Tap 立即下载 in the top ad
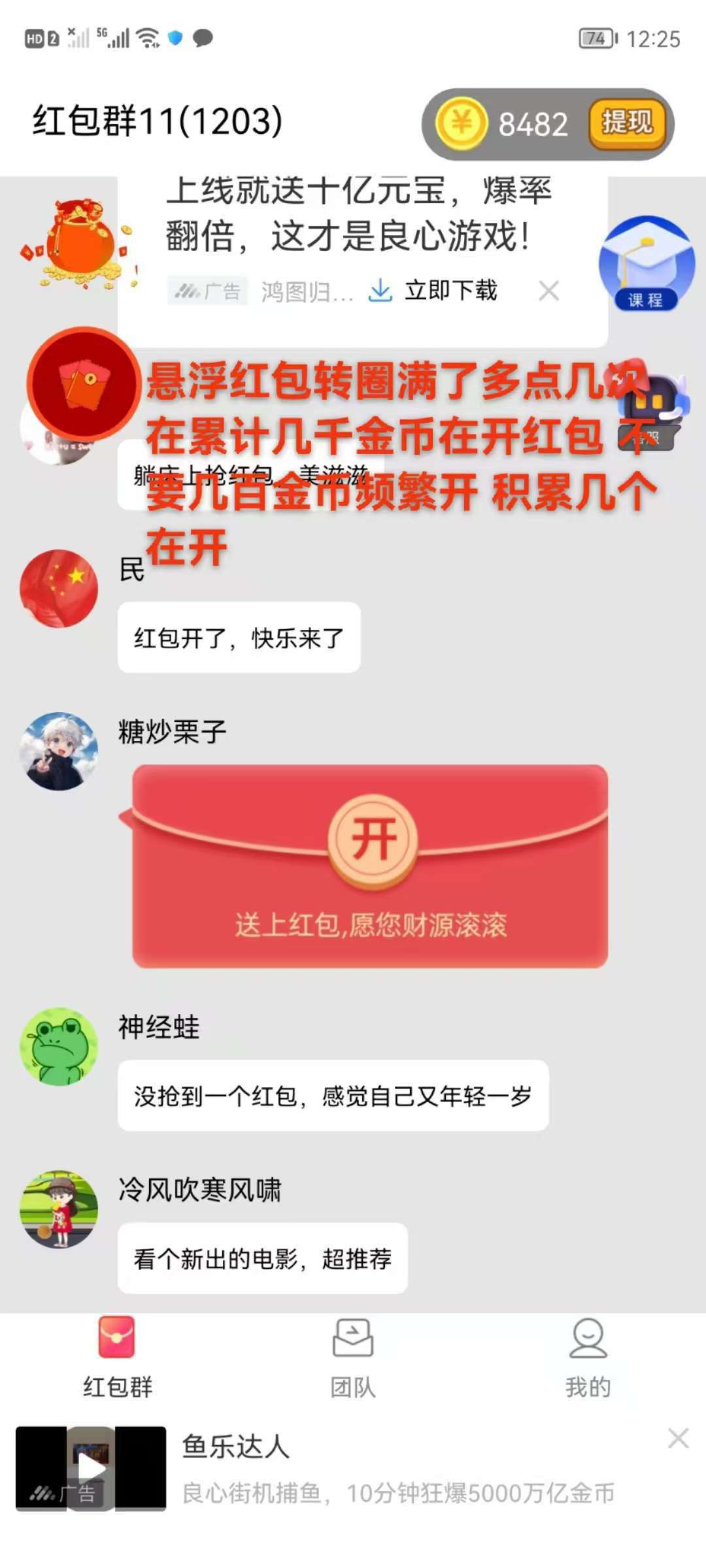Image resolution: width=706 pixels, height=1568 pixels. coord(434,291)
